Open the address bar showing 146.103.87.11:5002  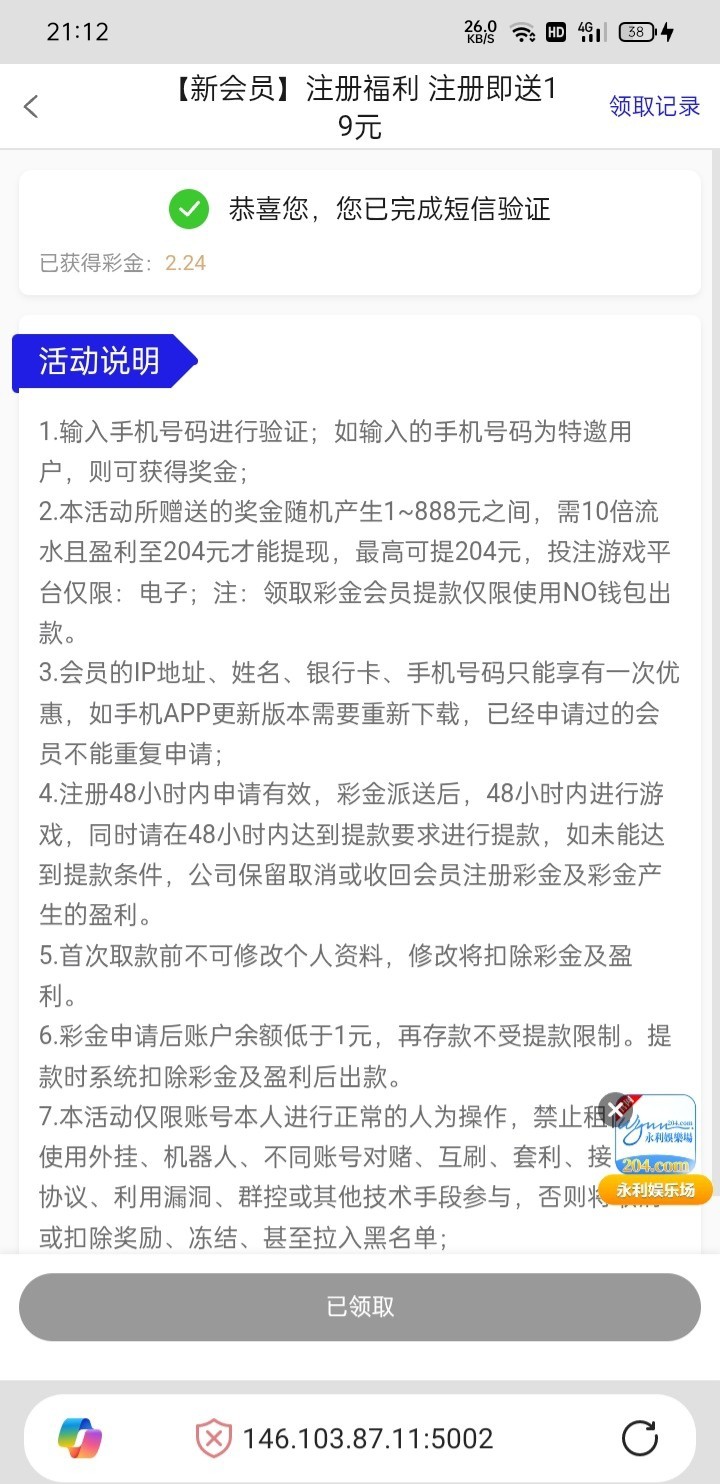[367, 1439]
